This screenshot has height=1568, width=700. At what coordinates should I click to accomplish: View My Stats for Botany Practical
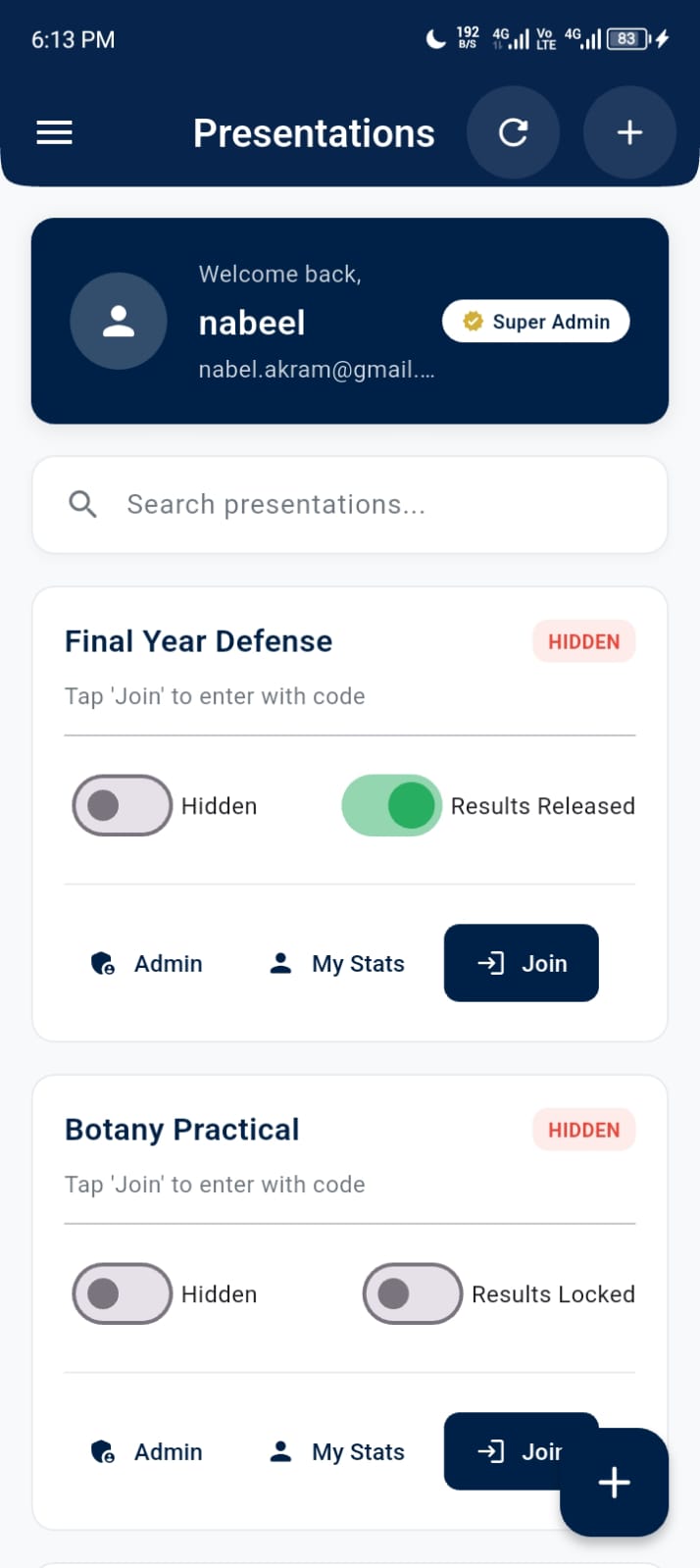pyautogui.click(x=336, y=1452)
